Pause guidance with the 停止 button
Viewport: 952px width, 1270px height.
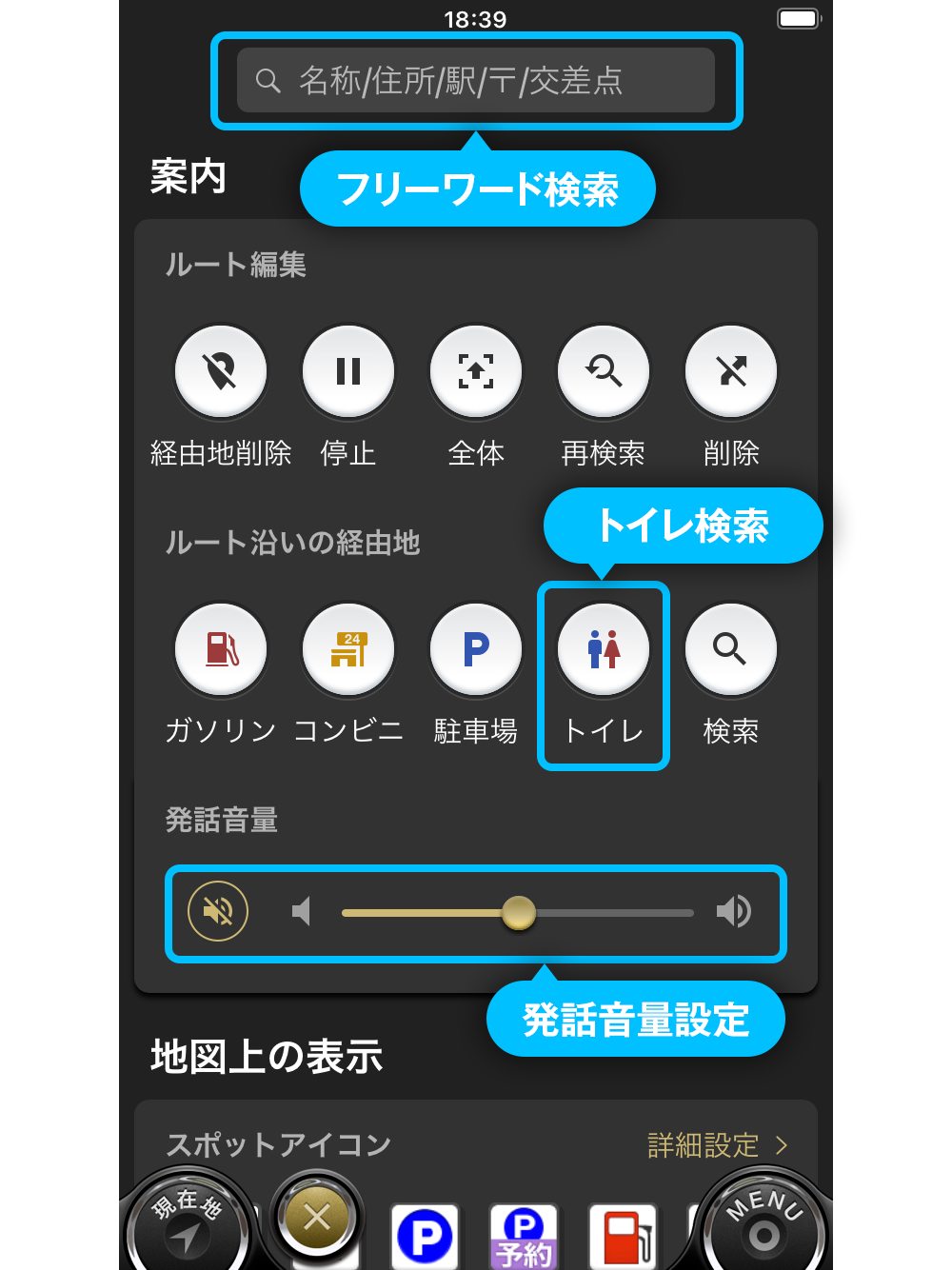[x=348, y=371]
